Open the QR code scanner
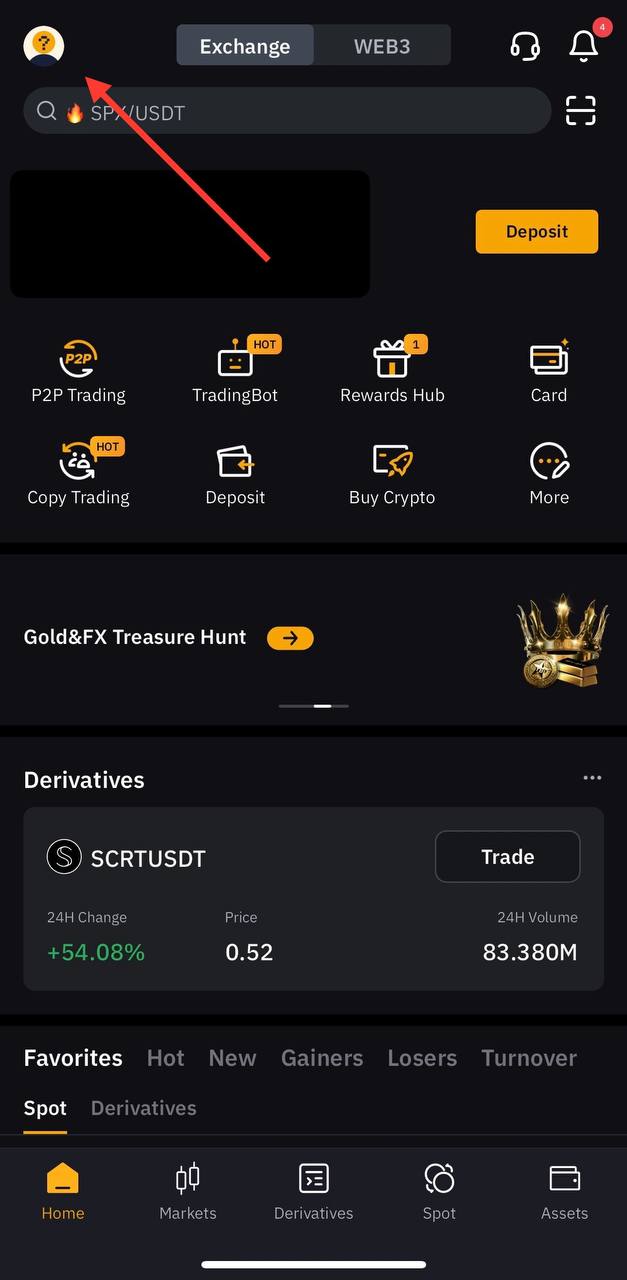627x1280 pixels. click(581, 111)
